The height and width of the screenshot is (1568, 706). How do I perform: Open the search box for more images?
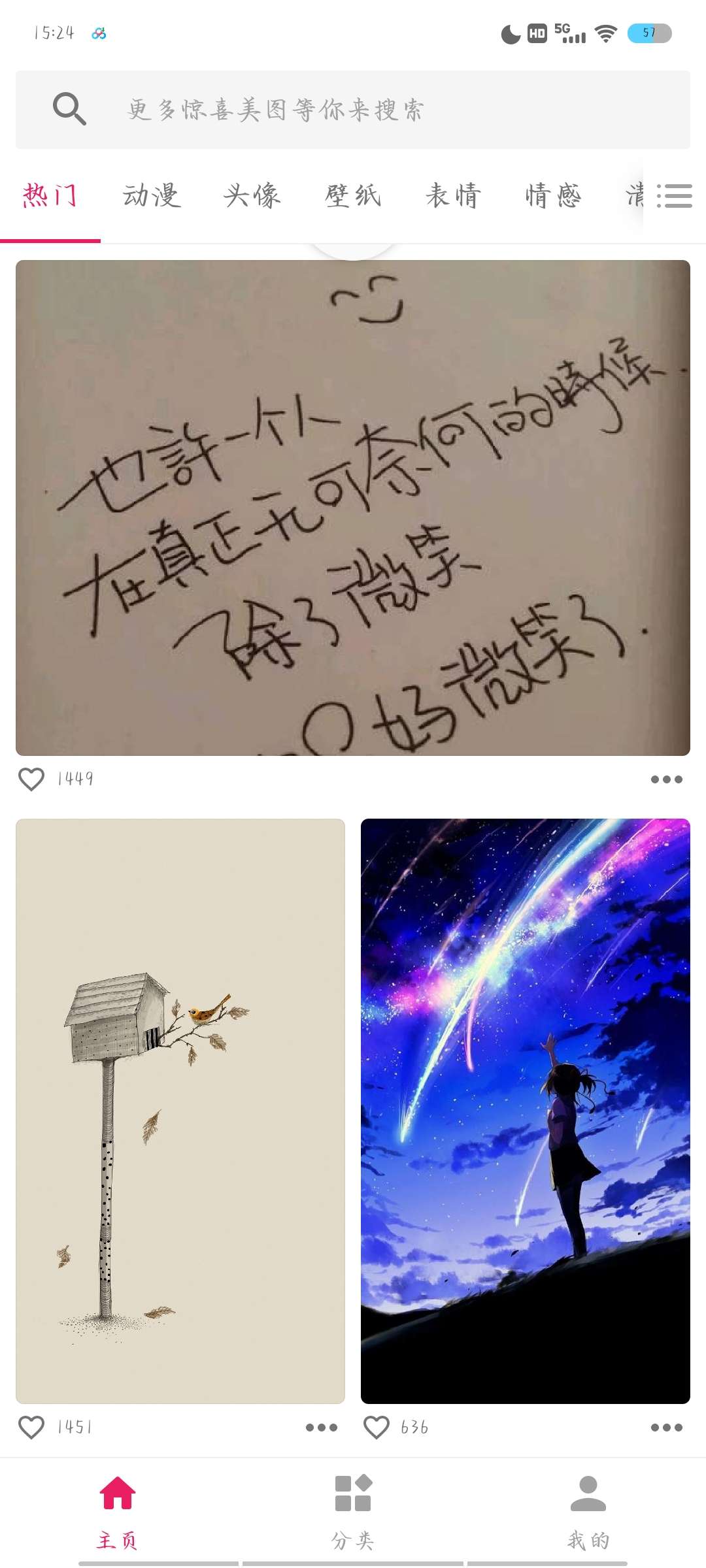pos(353,110)
